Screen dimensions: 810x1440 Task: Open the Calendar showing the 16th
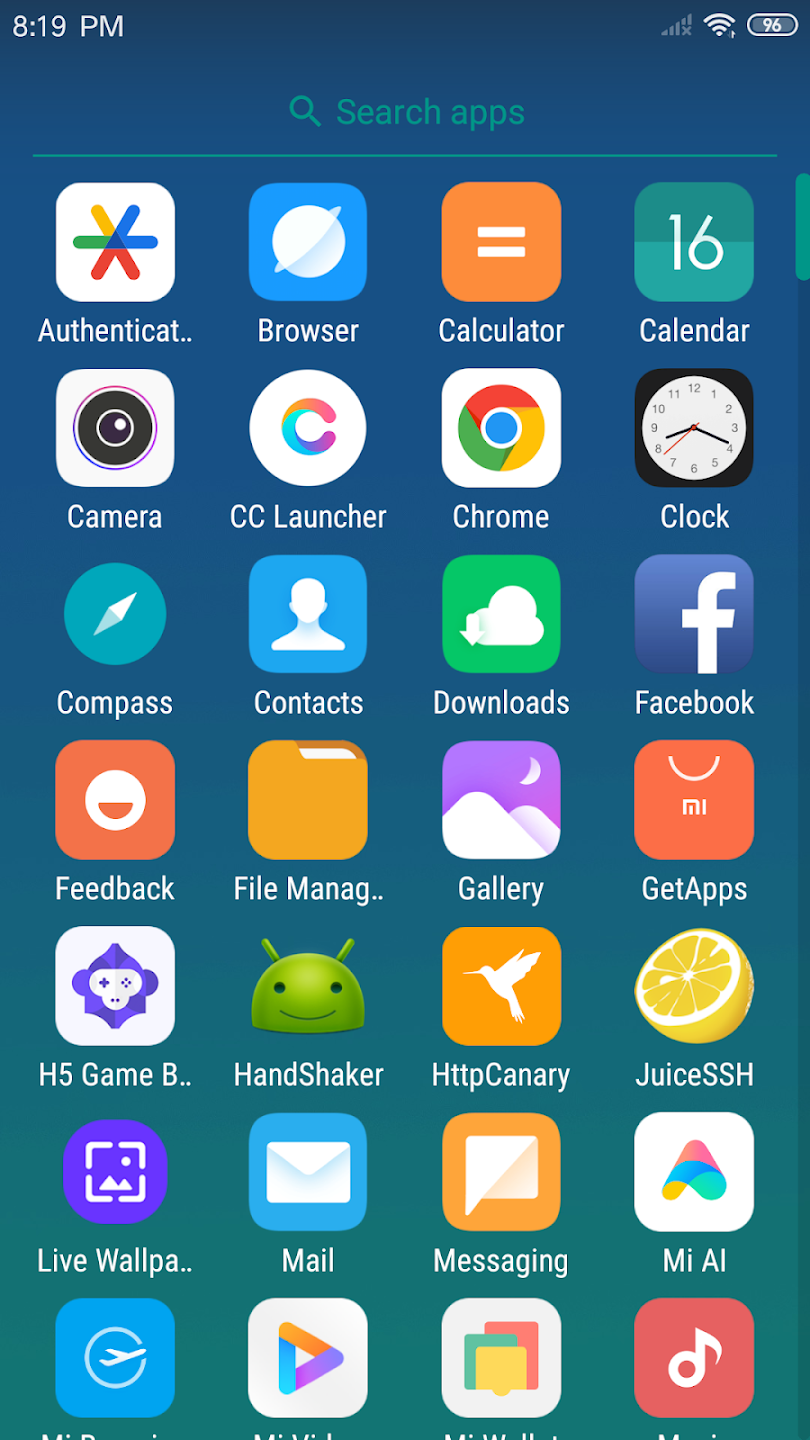693,241
